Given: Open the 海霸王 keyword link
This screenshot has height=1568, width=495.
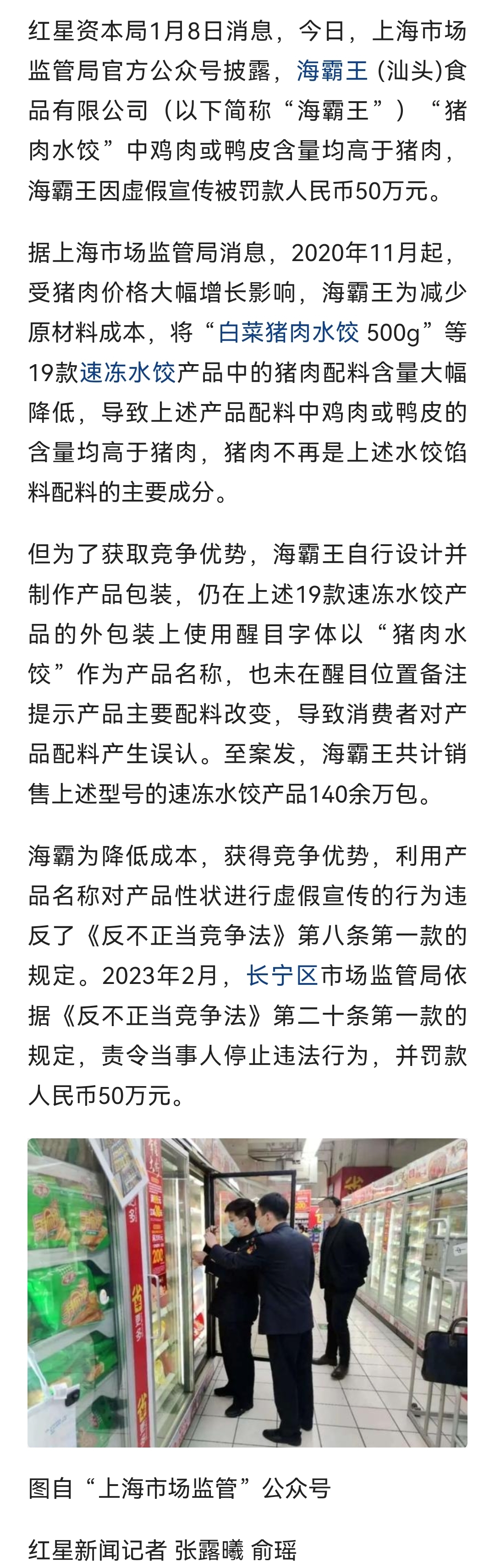Looking at the screenshot, I should coord(332,71).
